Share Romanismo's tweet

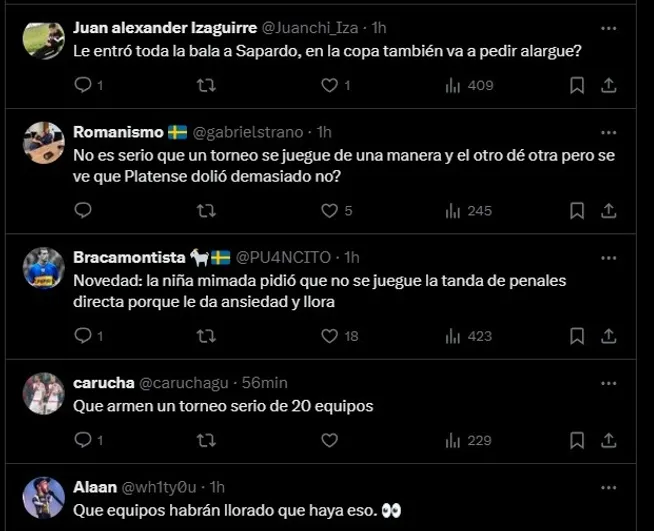tap(608, 211)
